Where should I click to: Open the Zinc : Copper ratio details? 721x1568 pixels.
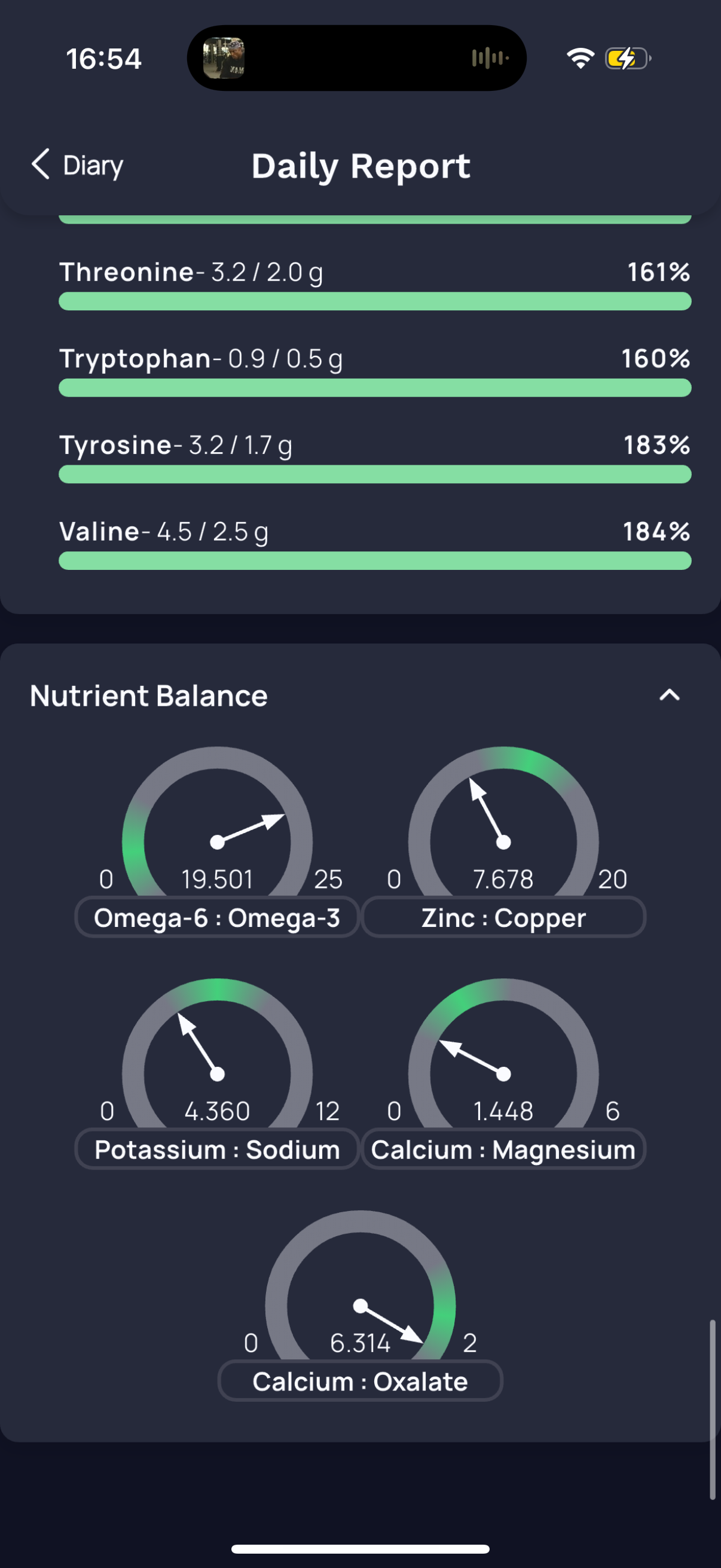coord(503,917)
